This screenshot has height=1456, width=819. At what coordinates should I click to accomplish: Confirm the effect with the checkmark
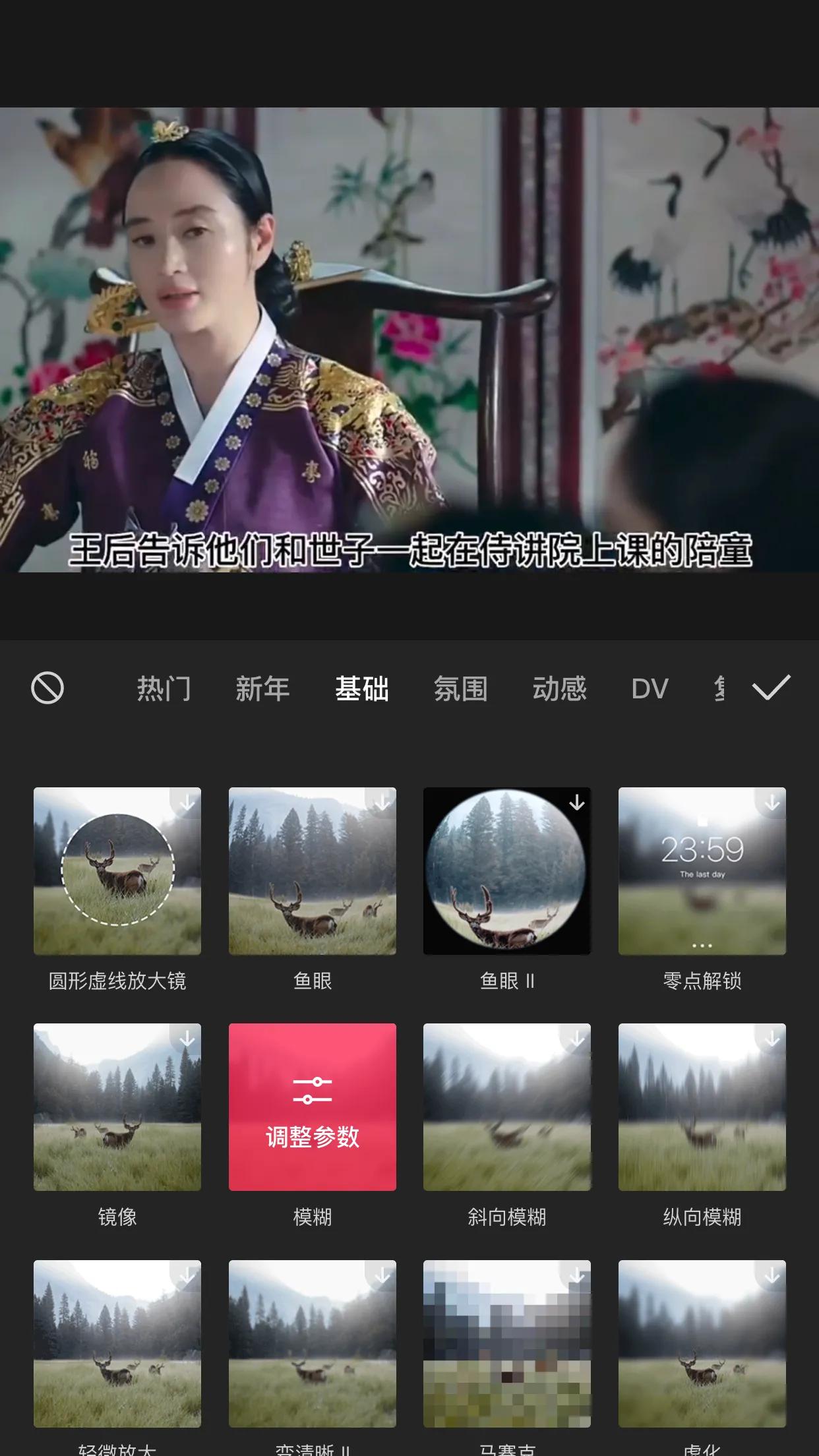[x=771, y=688]
